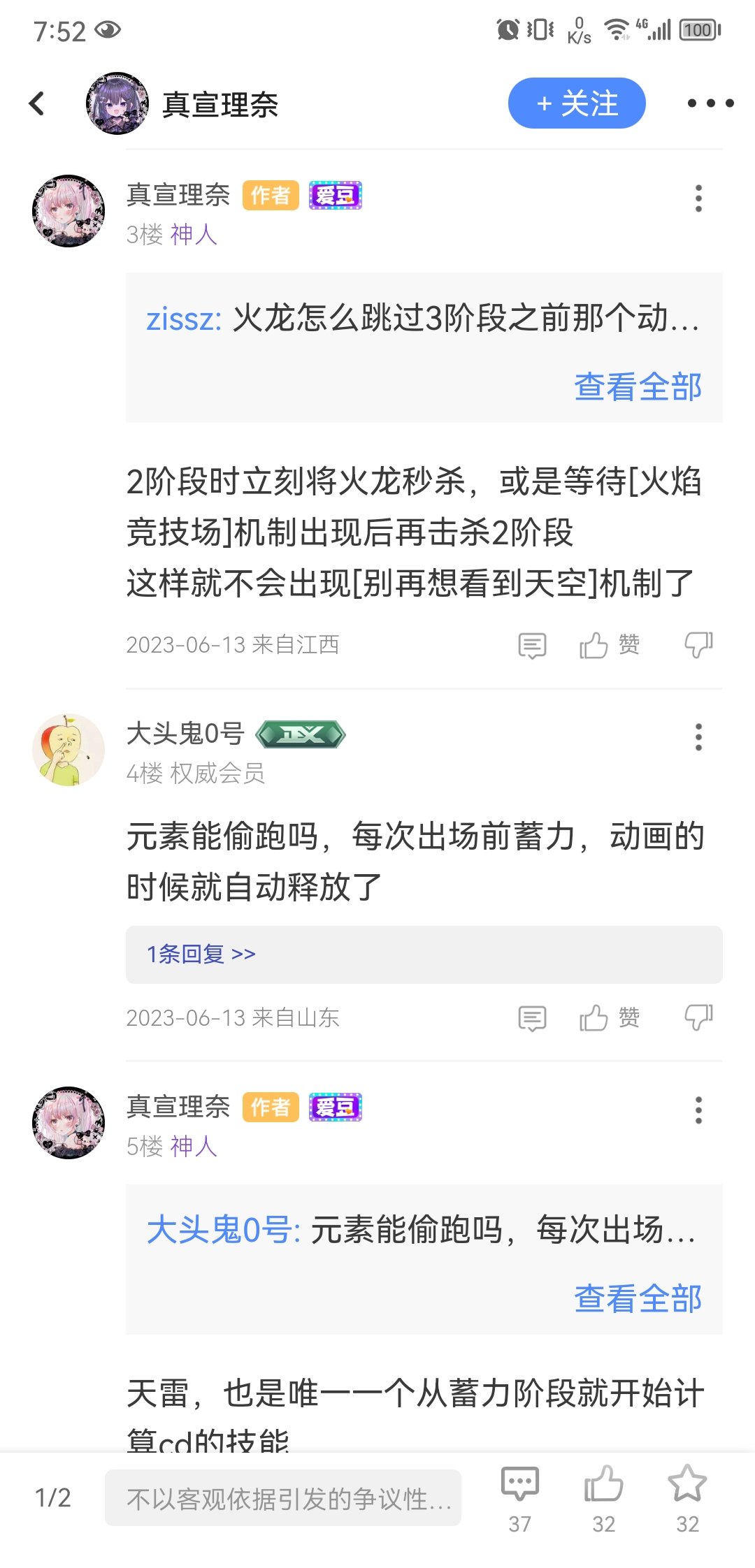Open 大头鬼0号's profile avatar
This screenshot has height=1568, width=755.
click(69, 750)
